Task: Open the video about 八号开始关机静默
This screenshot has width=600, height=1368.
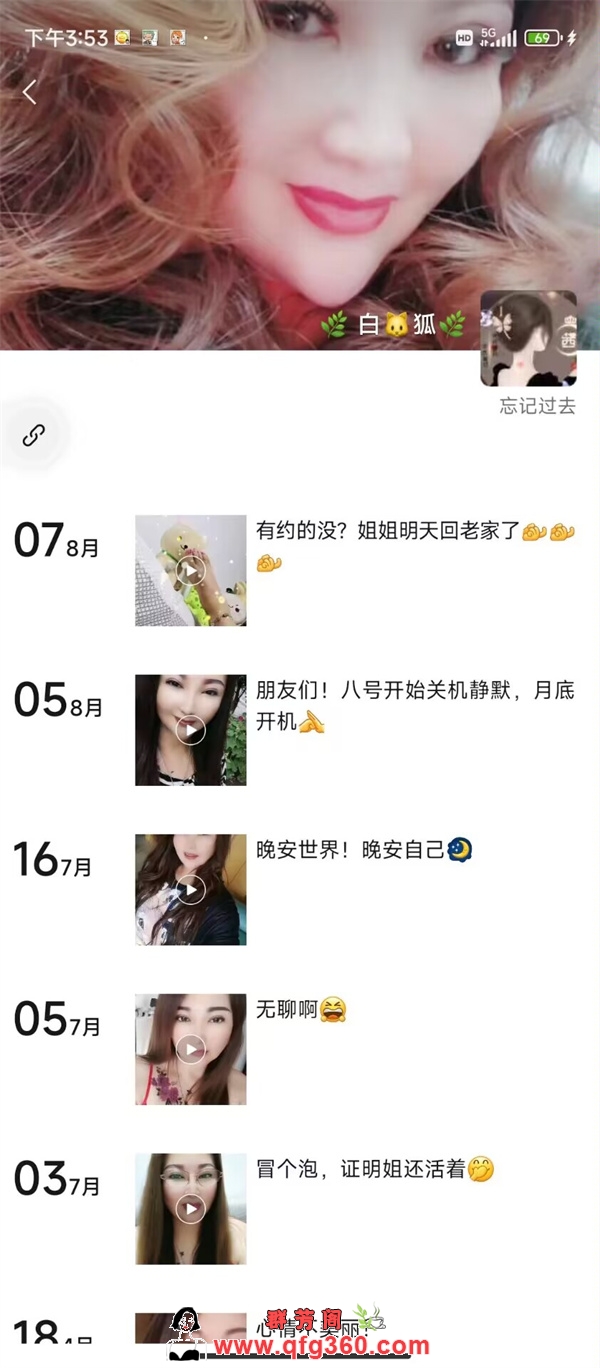Action: 190,730
